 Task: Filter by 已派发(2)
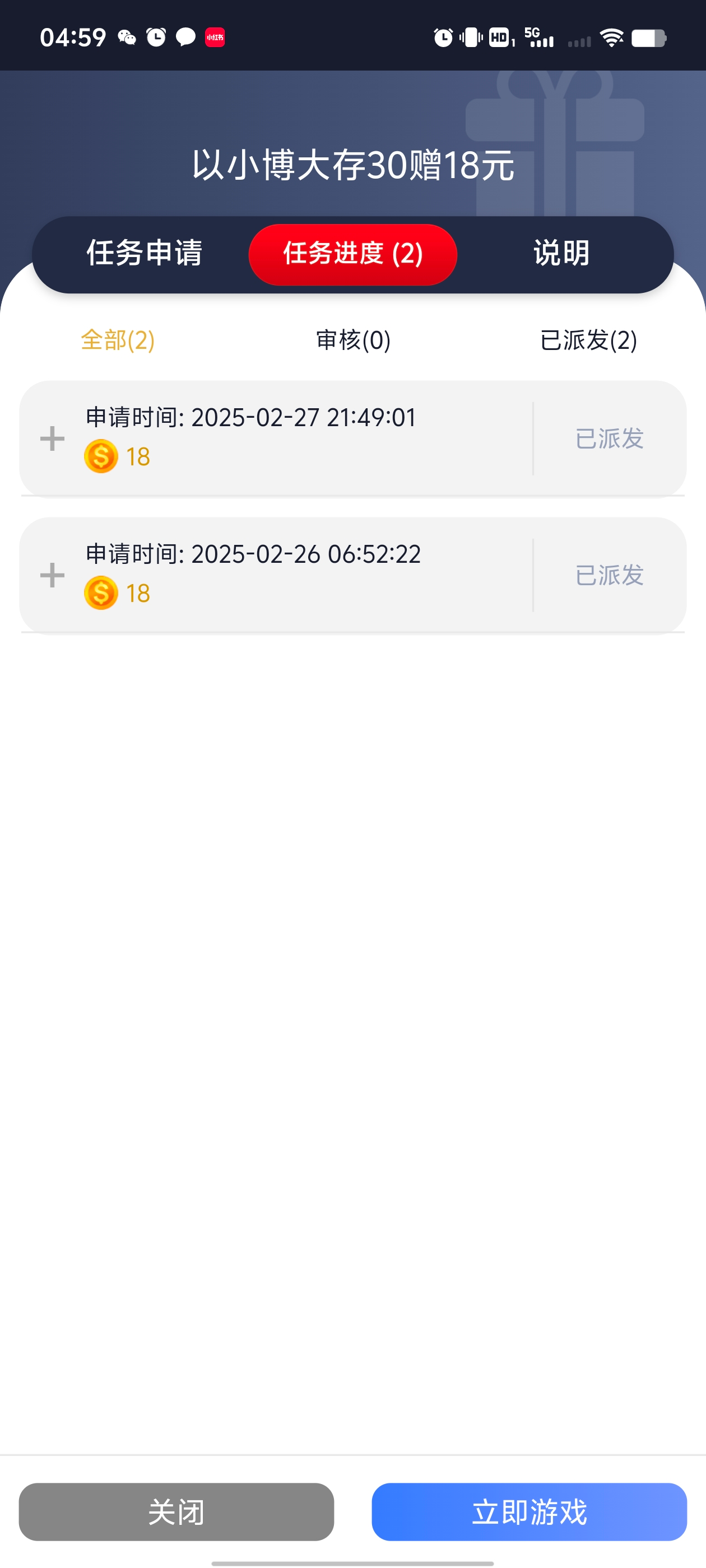588,340
